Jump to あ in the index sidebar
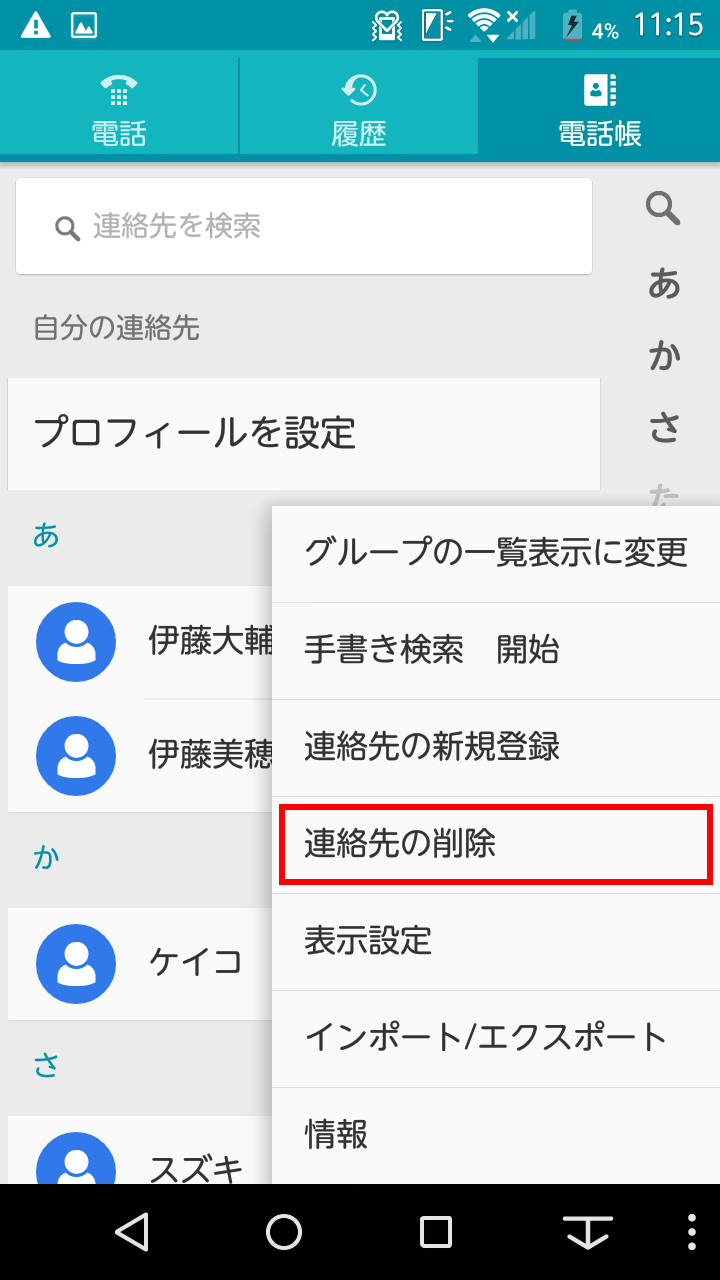This screenshot has height=1280, width=720. [664, 285]
